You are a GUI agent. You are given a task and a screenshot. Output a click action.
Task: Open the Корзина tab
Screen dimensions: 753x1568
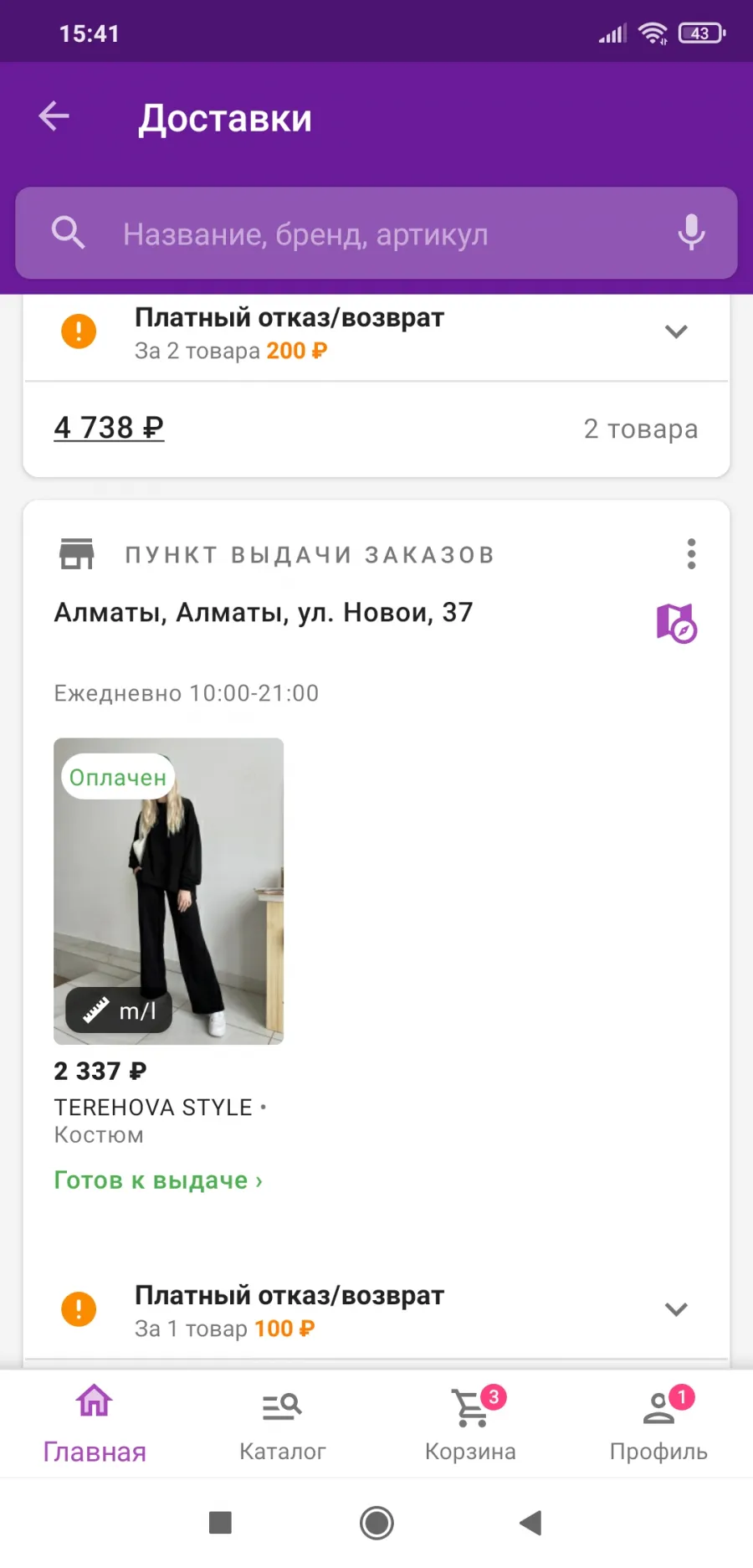(x=470, y=1422)
